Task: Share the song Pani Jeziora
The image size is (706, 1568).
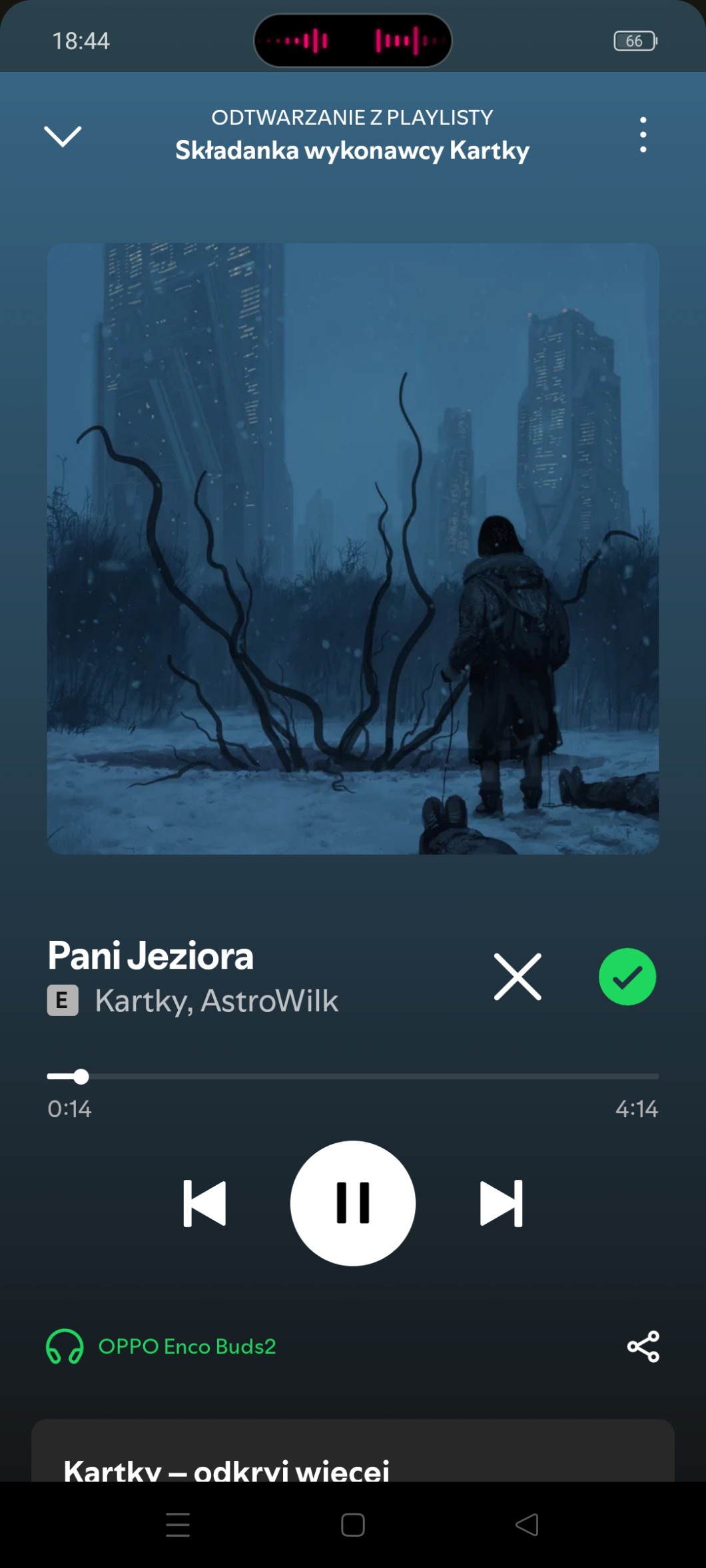Action: point(643,1346)
